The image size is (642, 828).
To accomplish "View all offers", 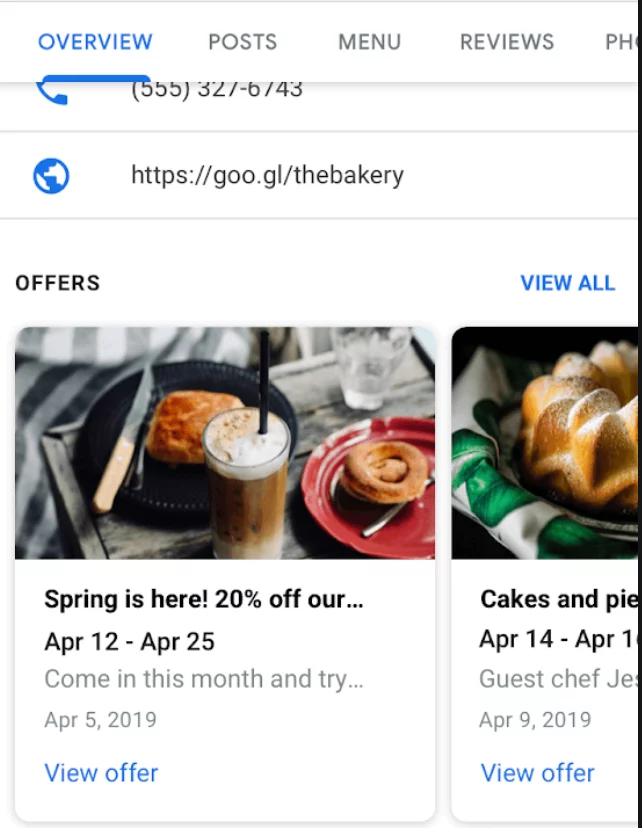I will pos(567,283).
